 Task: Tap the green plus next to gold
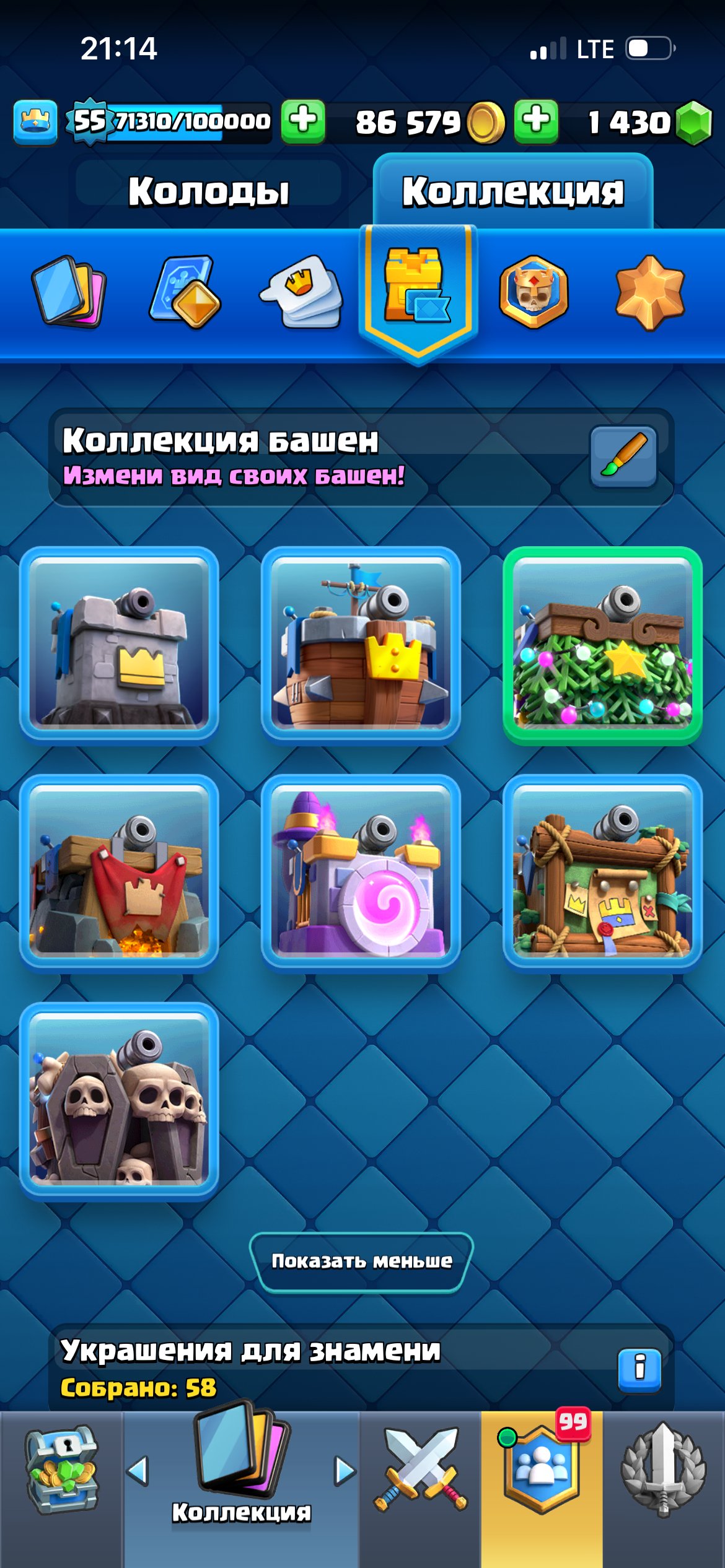click(x=536, y=121)
